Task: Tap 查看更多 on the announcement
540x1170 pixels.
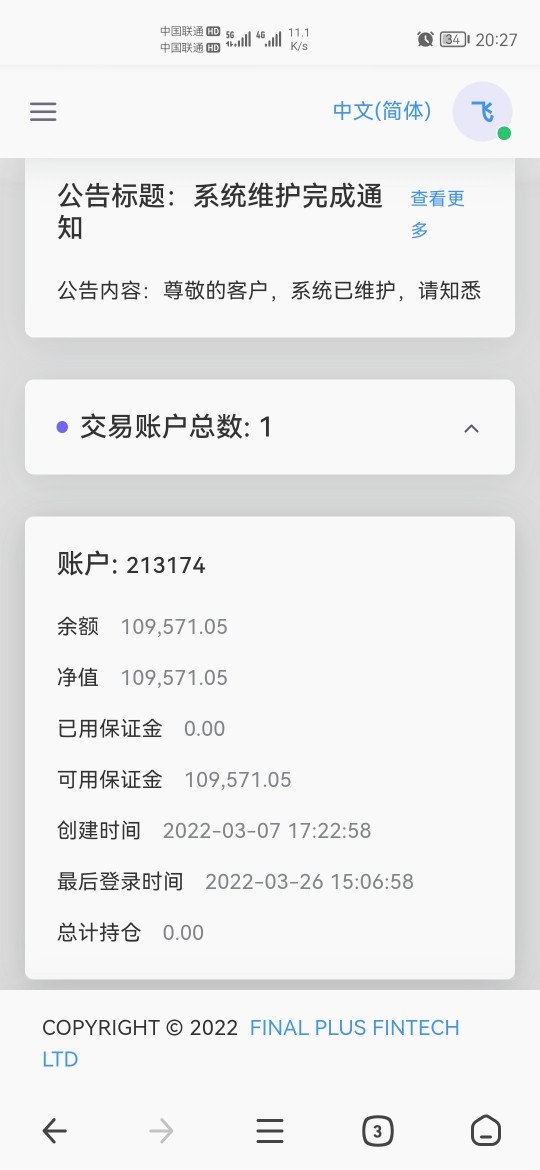Action: (x=438, y=214)
